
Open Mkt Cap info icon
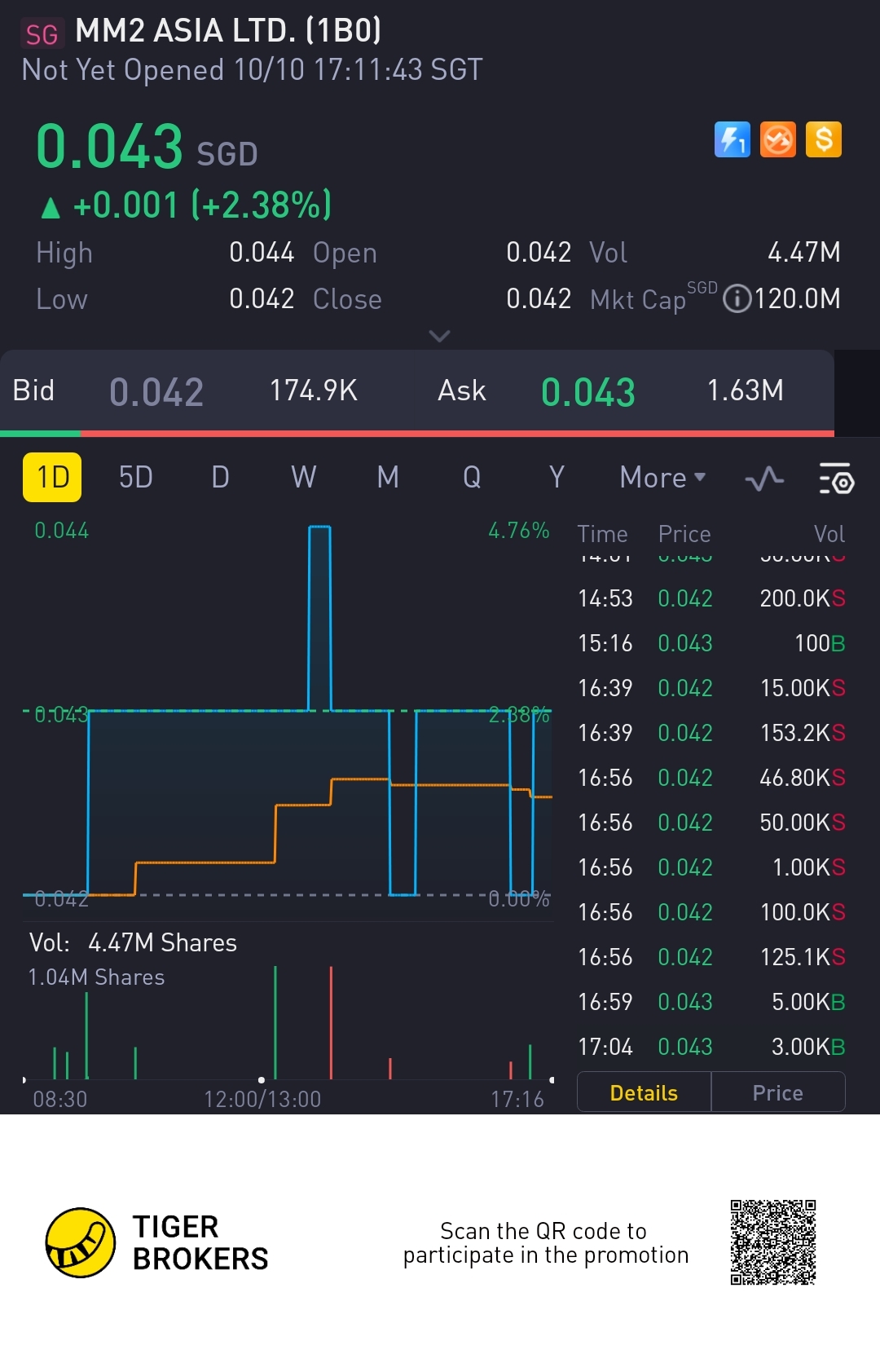(737, 298)
